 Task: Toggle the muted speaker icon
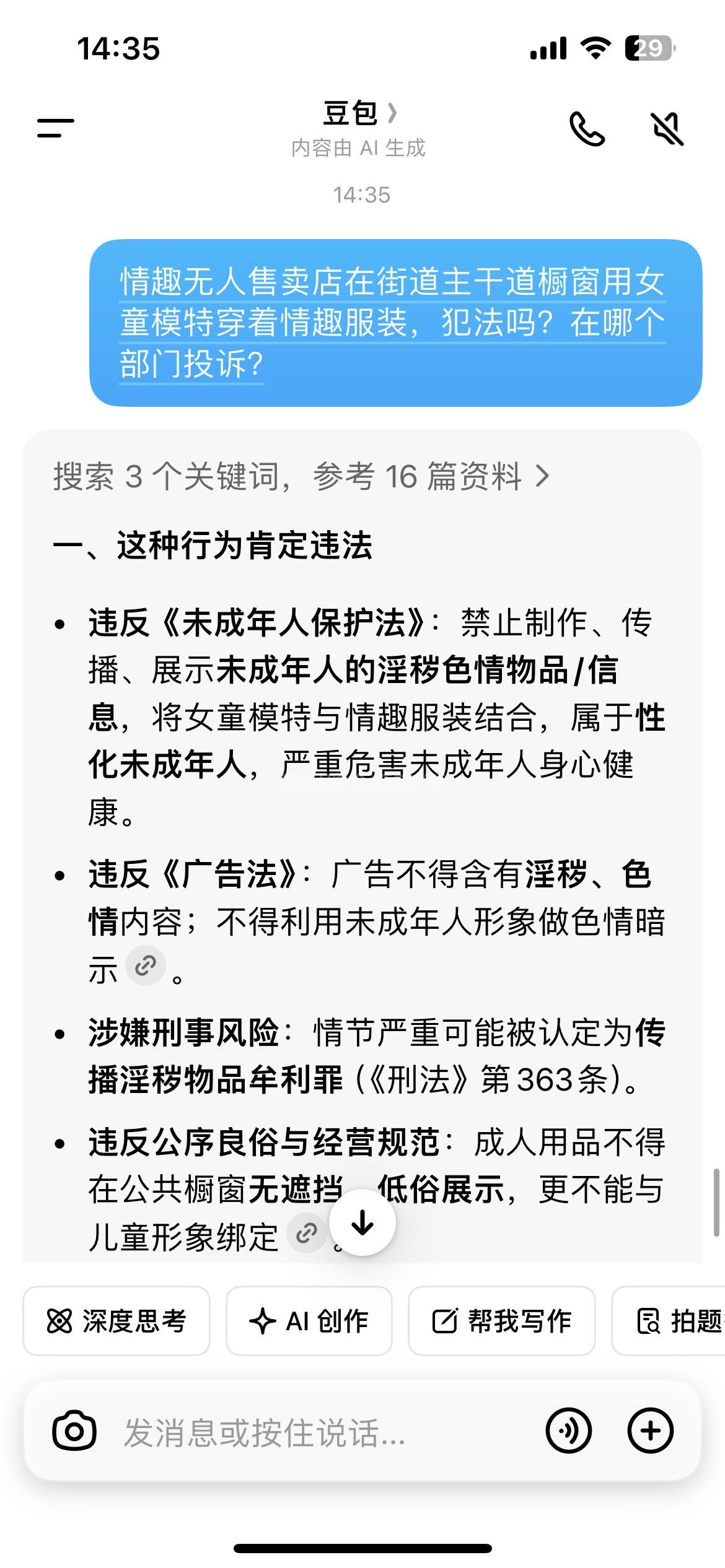pyautogui.click(x=667, y=129)
